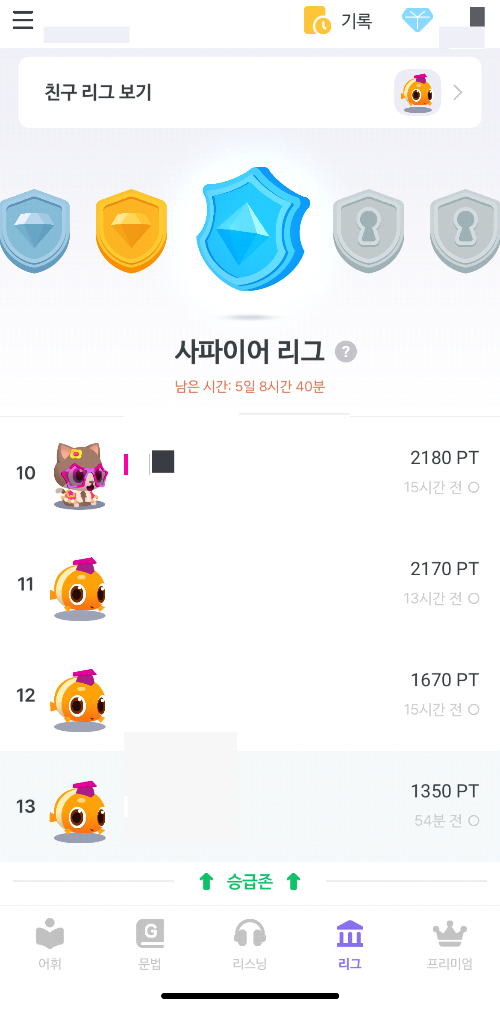
Task: Open the hamburger drawer menu
Action: (23, 20)
